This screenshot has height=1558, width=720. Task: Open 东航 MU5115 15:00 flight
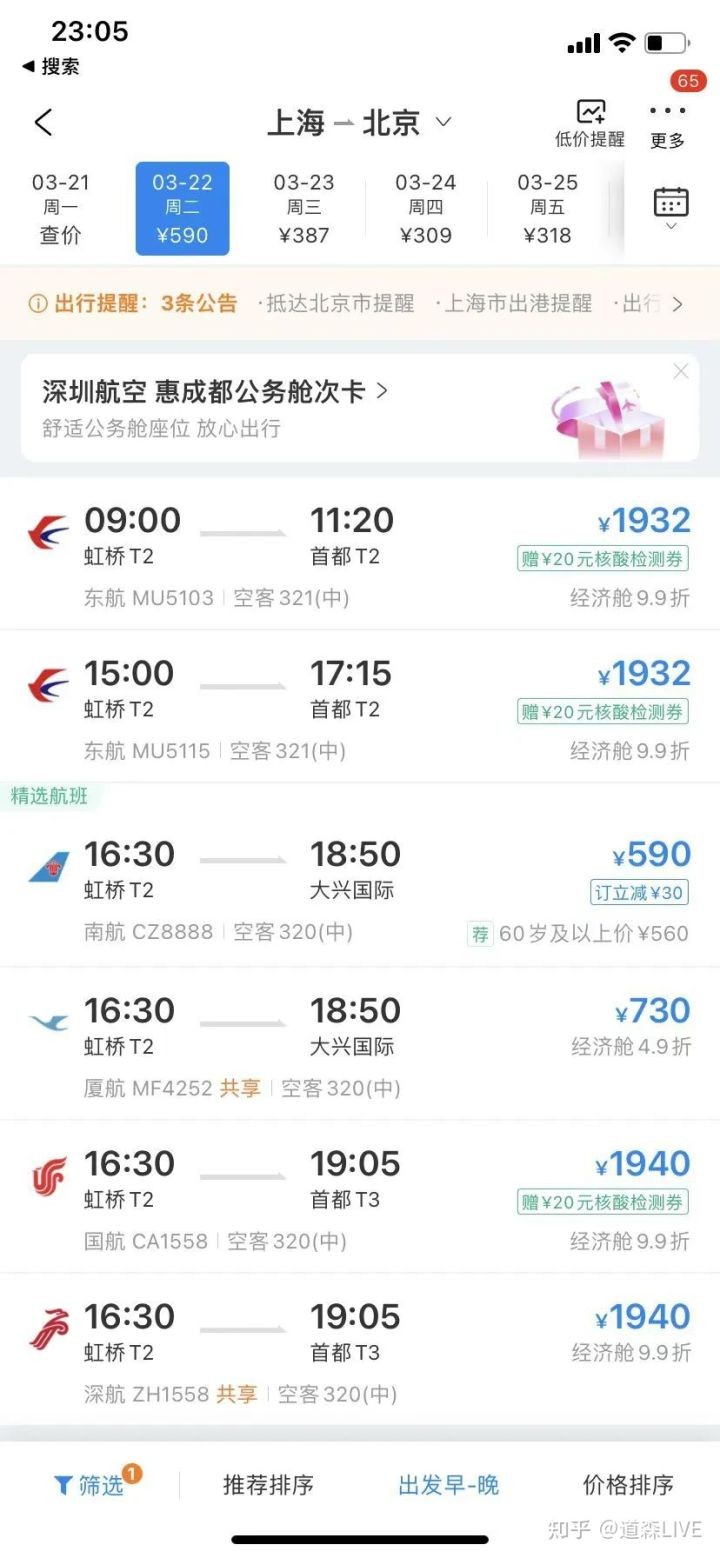[x=360, y=708]
